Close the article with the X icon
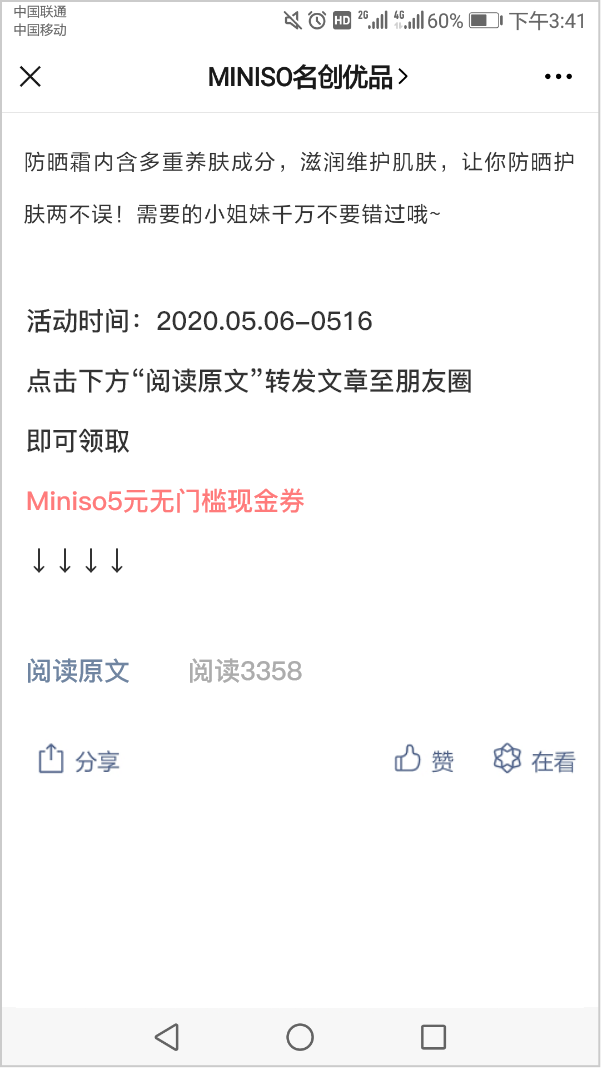The height and width of the screenshot is (1068, 601). 31,77
